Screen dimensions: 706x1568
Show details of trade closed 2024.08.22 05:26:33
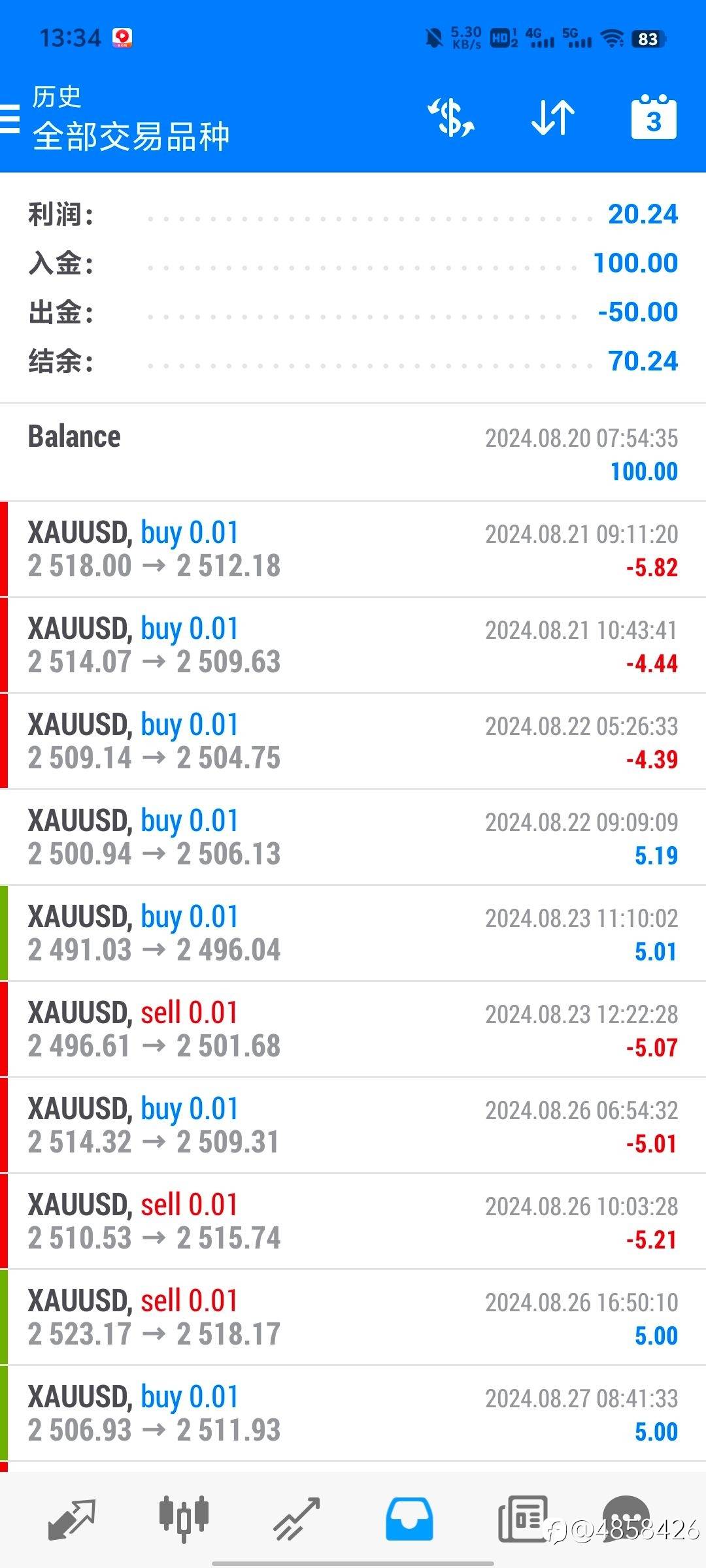point(353,742)
